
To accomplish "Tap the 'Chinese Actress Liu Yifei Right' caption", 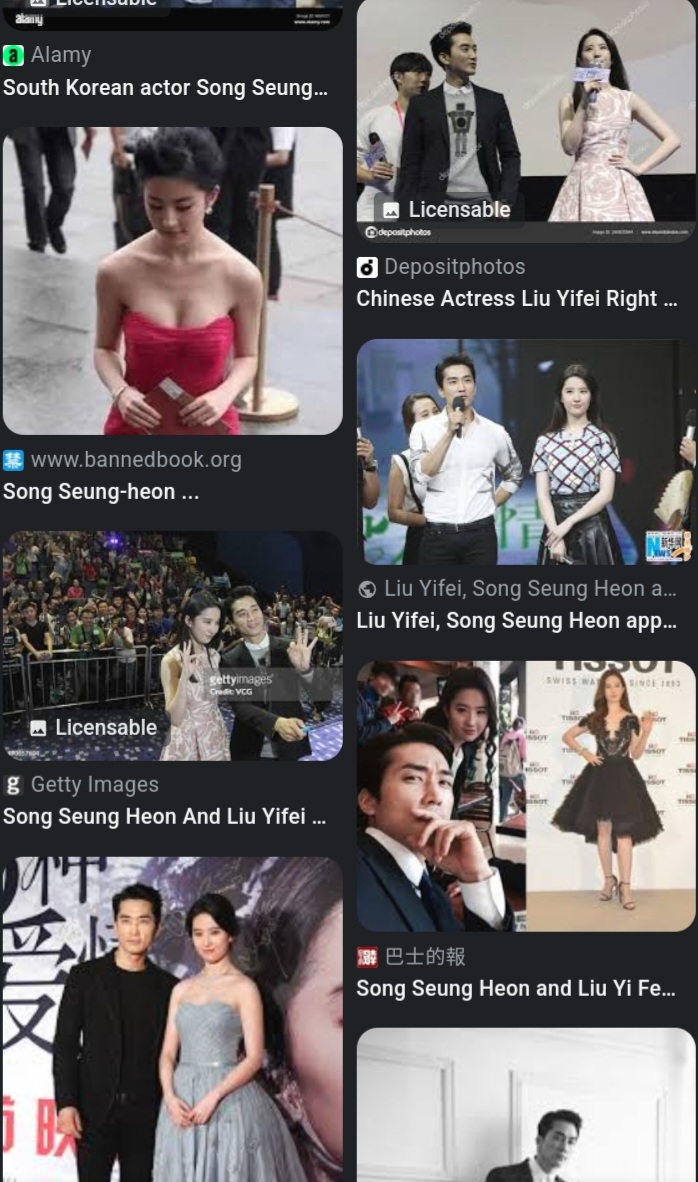I will click(516, 299).
